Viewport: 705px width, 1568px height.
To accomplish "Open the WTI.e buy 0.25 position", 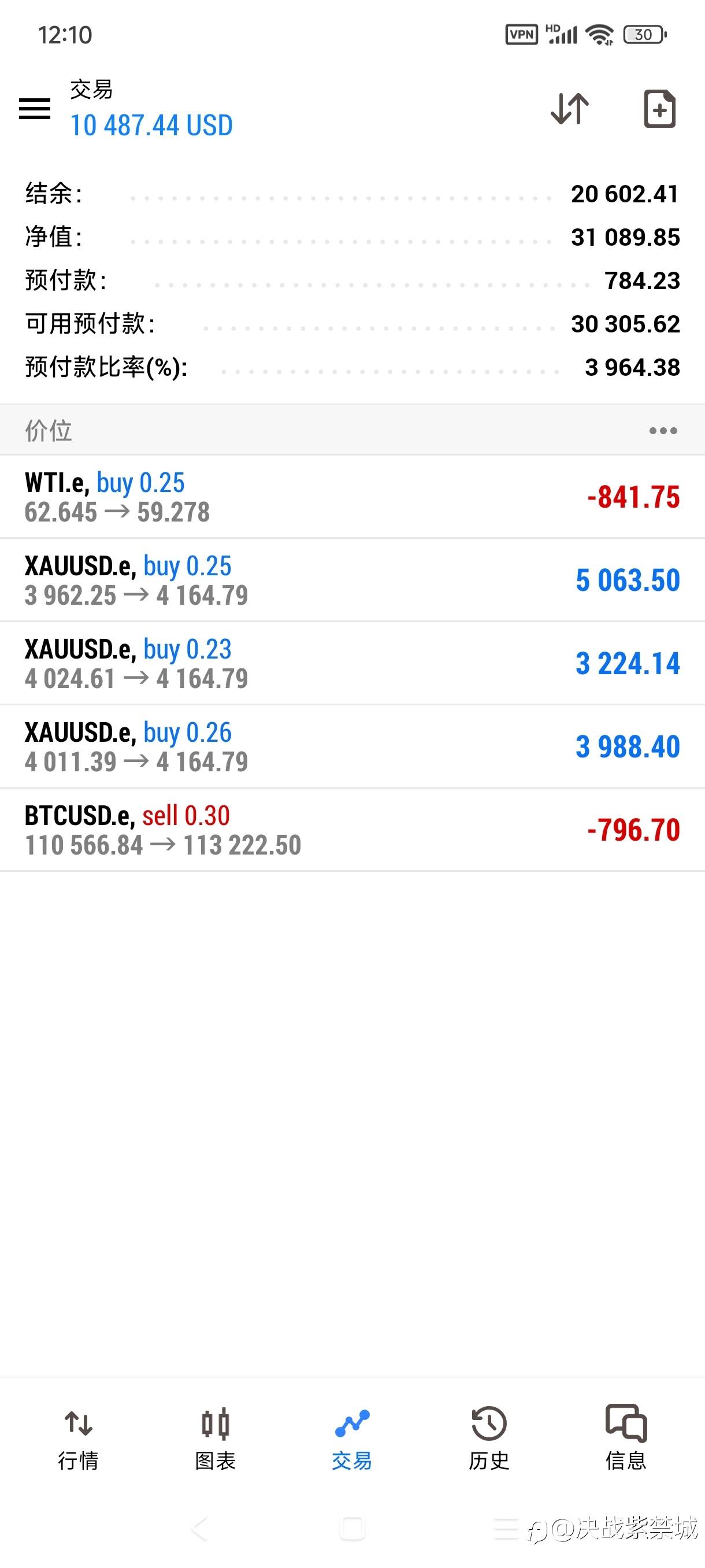I will pos(352,497).
